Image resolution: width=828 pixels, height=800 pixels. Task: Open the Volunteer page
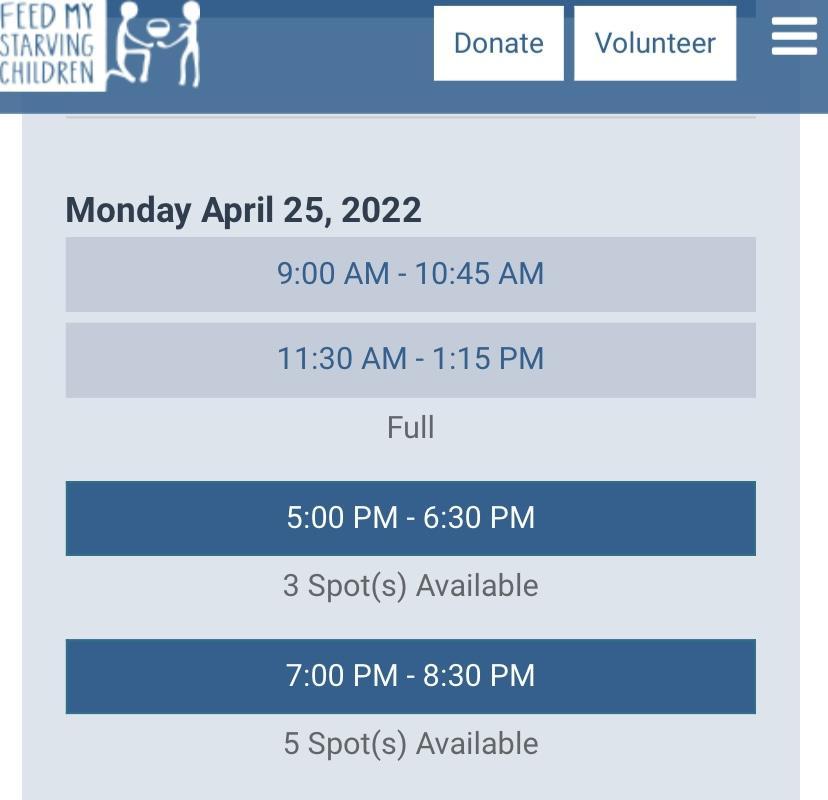[655, 43]
